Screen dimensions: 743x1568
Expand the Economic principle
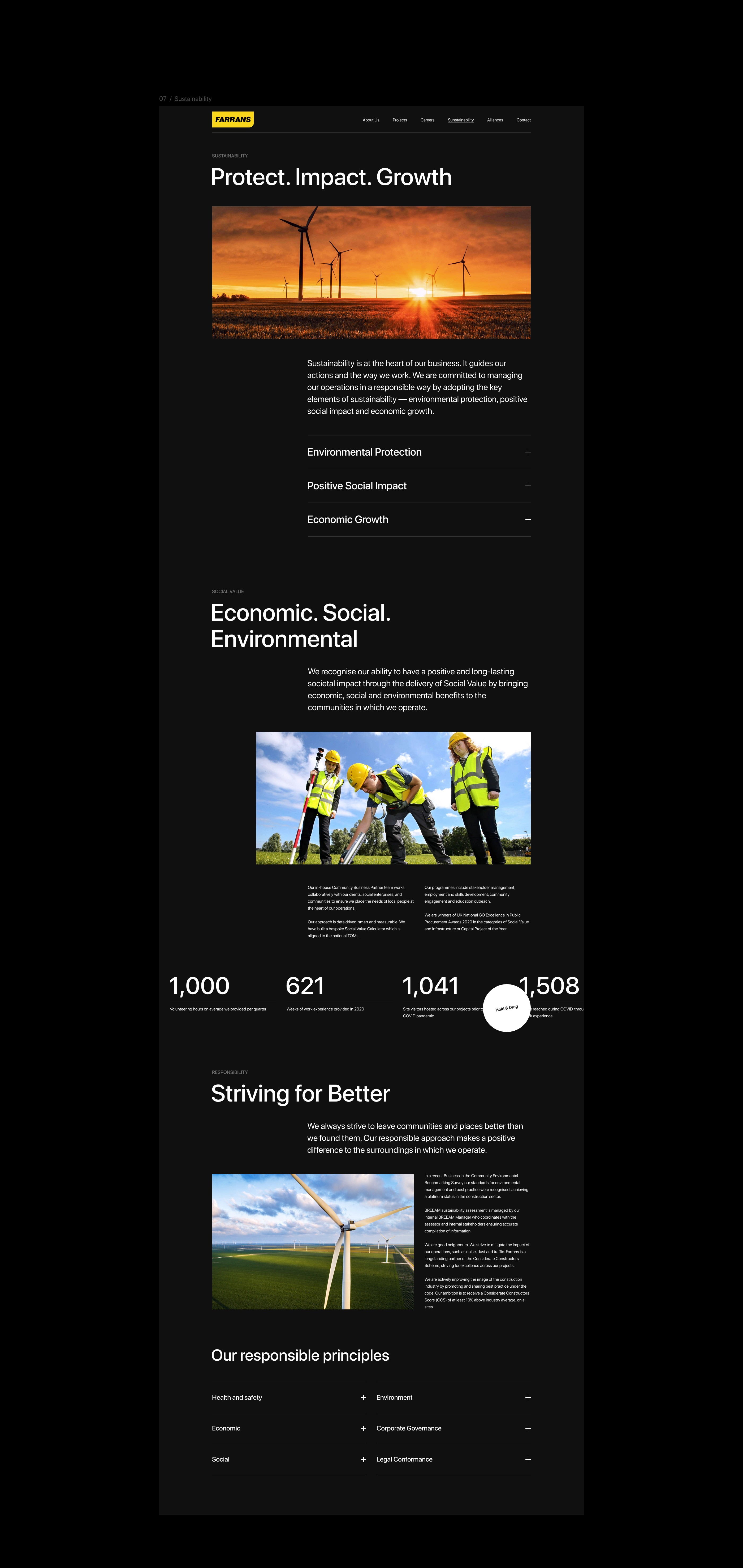289,1428
